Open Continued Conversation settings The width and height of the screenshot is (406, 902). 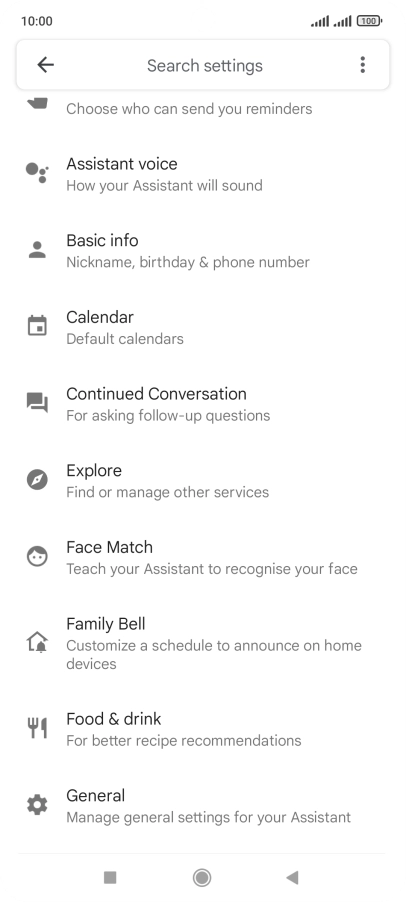[203, 404]
